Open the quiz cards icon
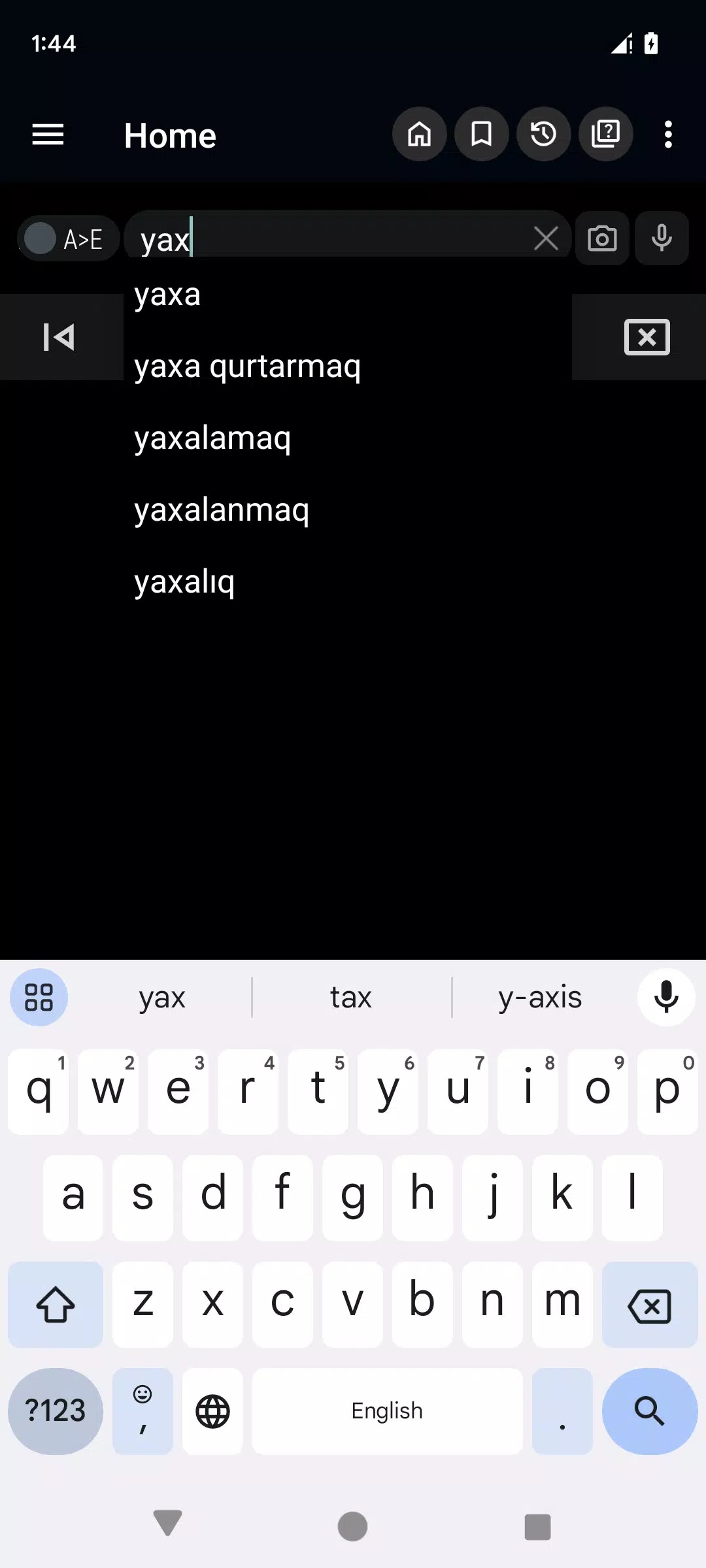The height and width of the screenshot is (1568, 706). [605, 135]
